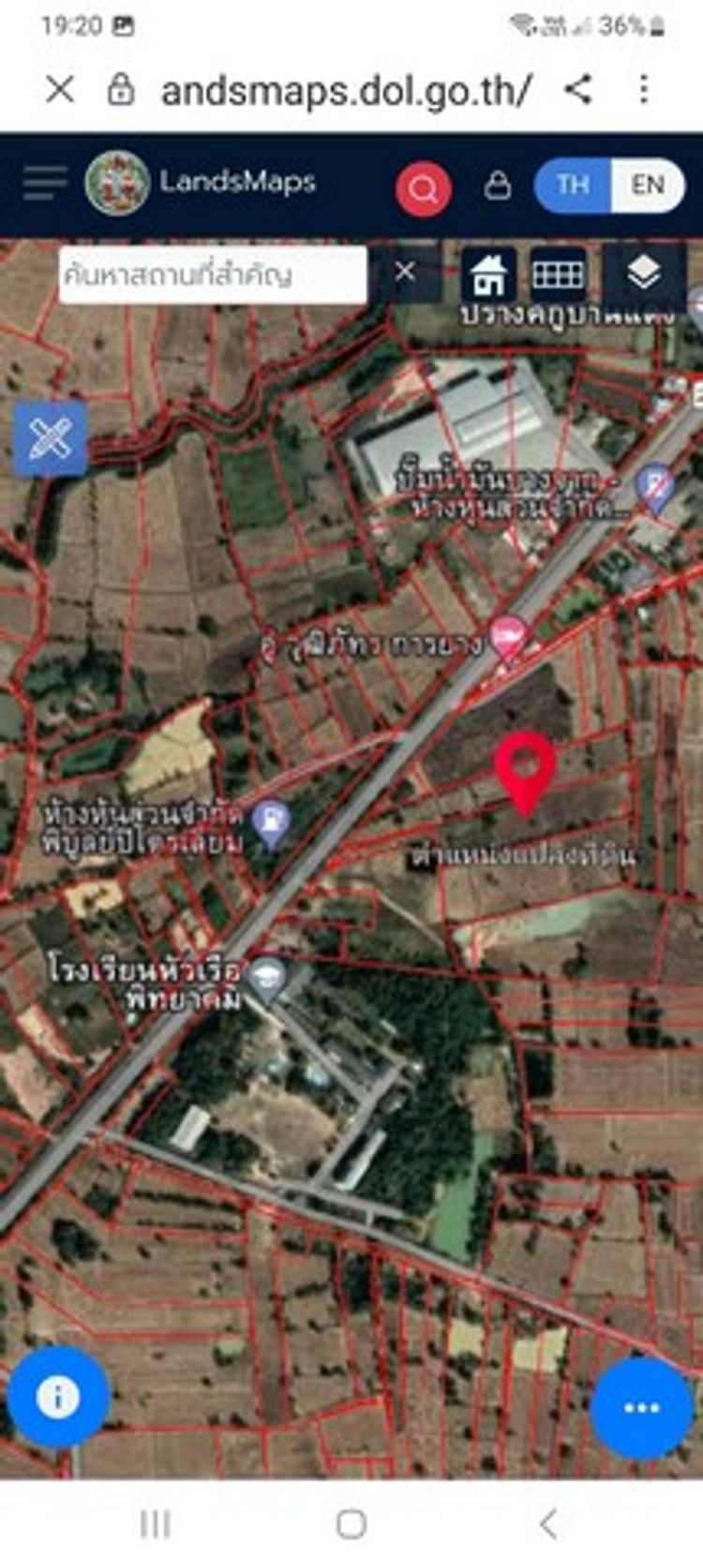The height and width of the screenshot is (1568, 703).
Task: Share this LandsMaps page
Action: 578,90
